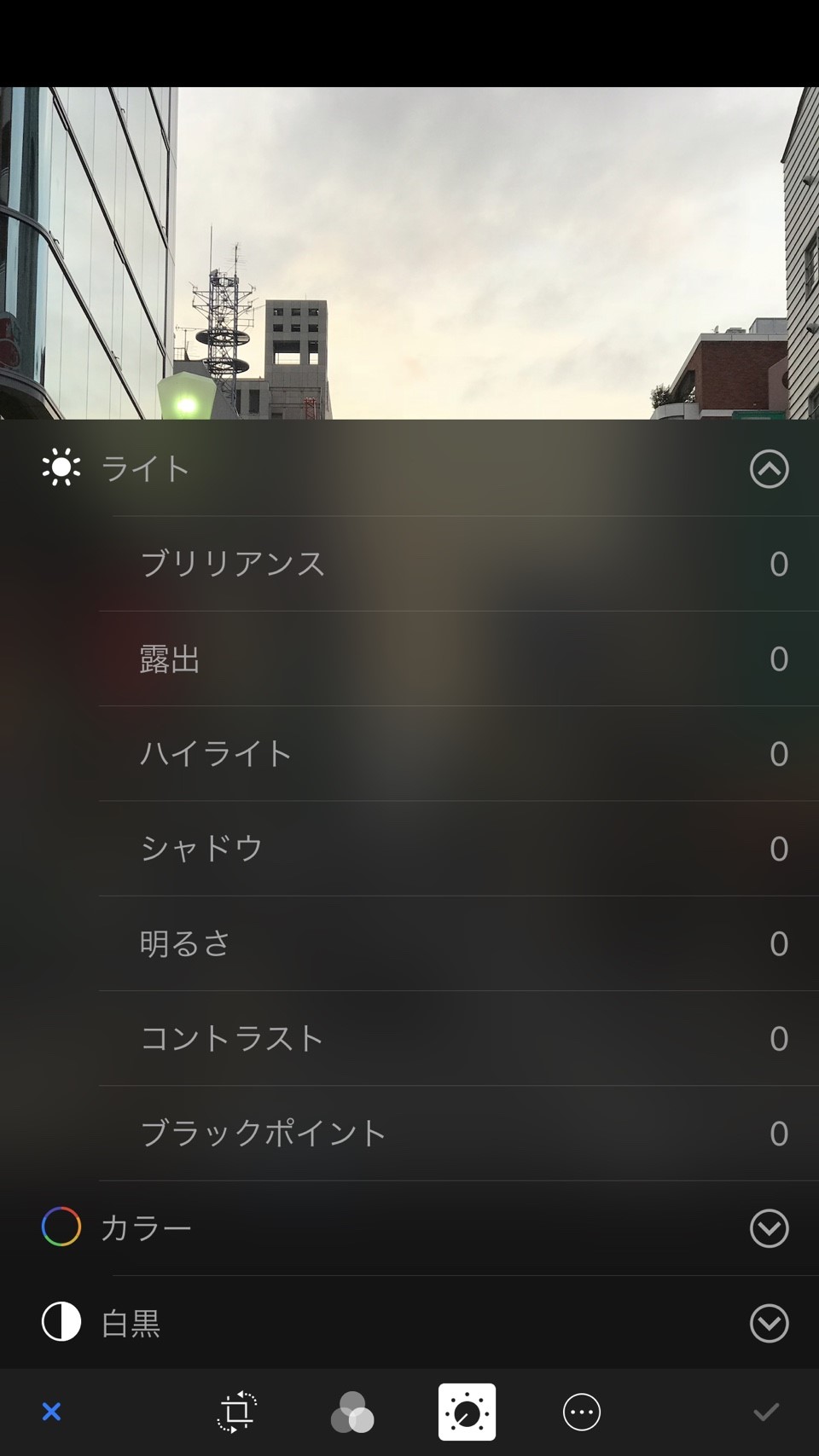The height and width of the screenshot is (1456, 819).
Task: Select the ブリリアンス adjustment
Action: click(x=233, y=564)
